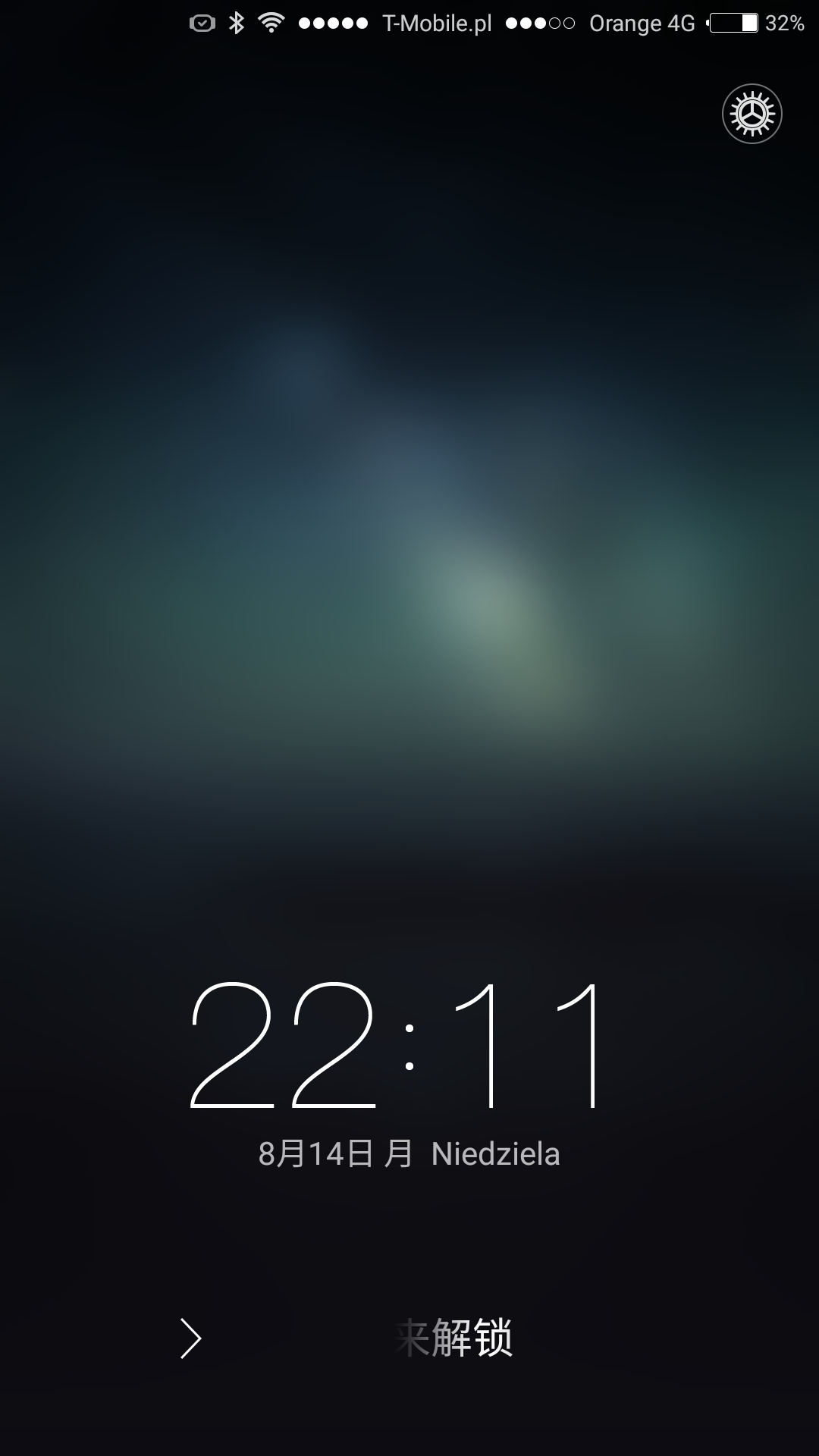Screen dimensions: 819x1456
Task: Tap the unlock arrow chevron
Action: tap(190, 1338)
